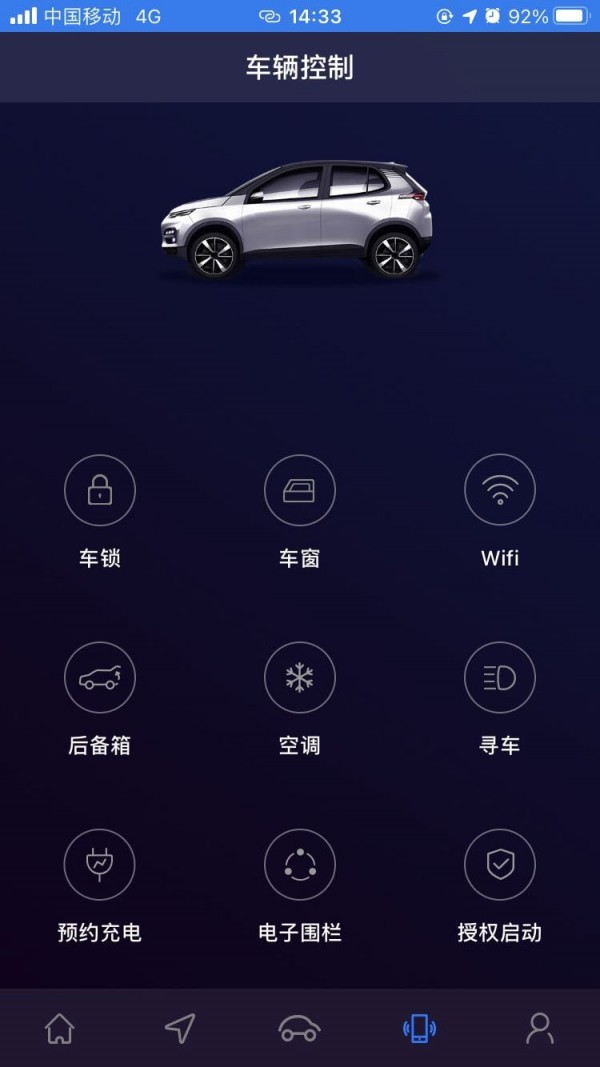Activate 寻车 find-my-car
600x1067 pixels.
[x=500, y=677]
